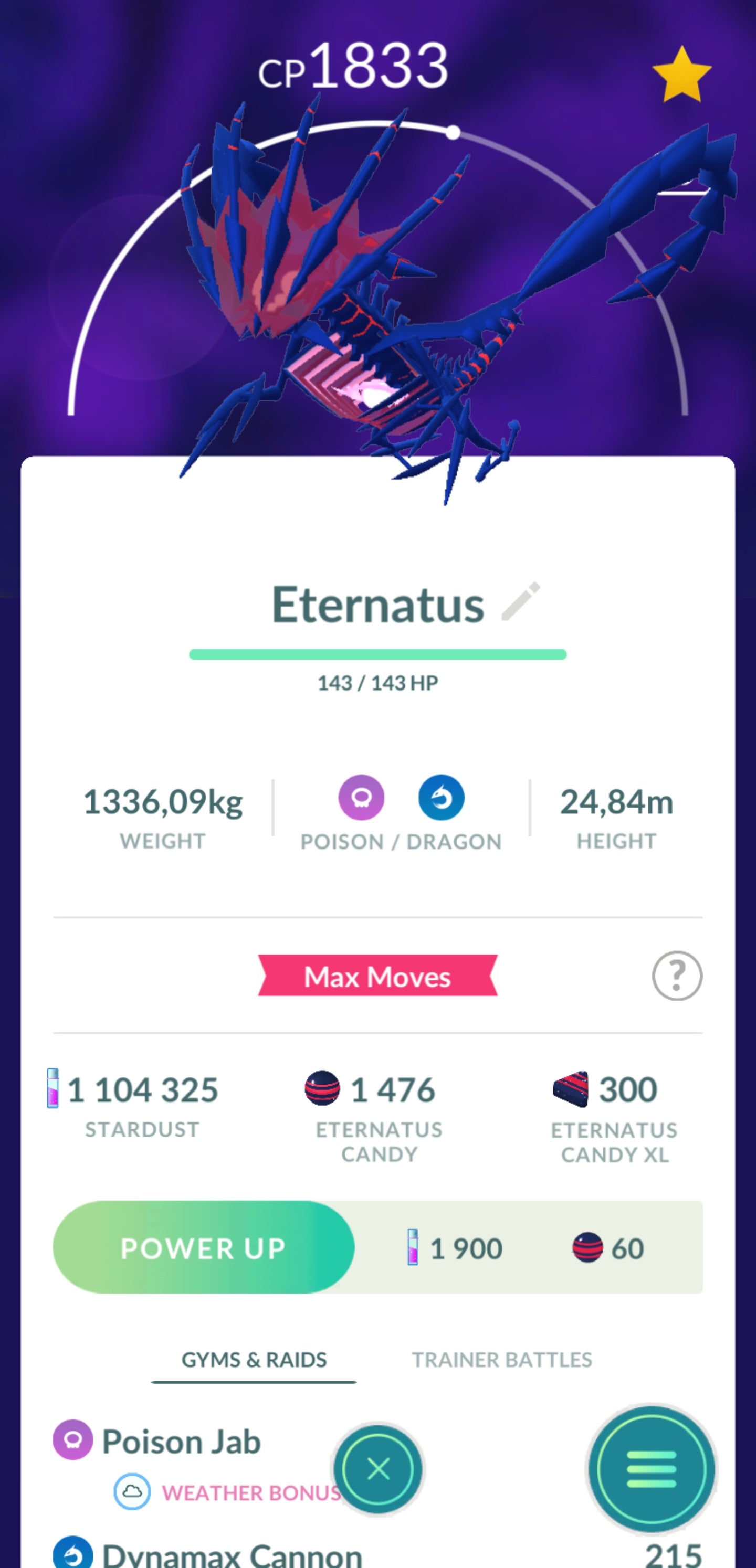Viewport: 756px width, 1568px height.
Task: Toggle the favorite star for Eternatus
Action: point(681,76)
